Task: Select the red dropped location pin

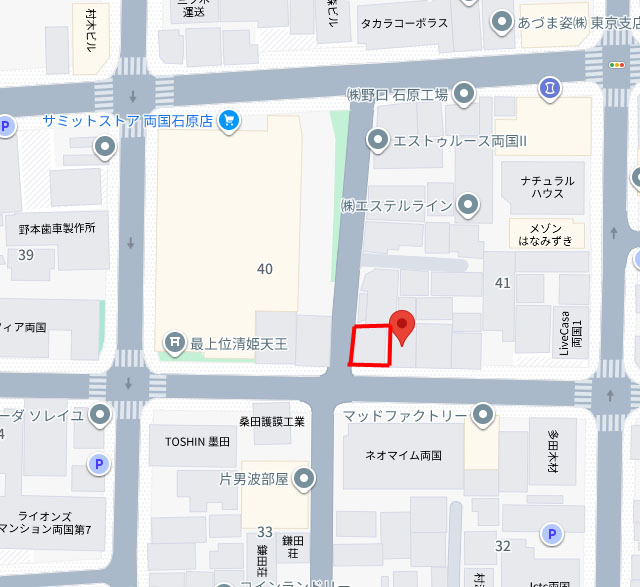Action: coord(402,327)
